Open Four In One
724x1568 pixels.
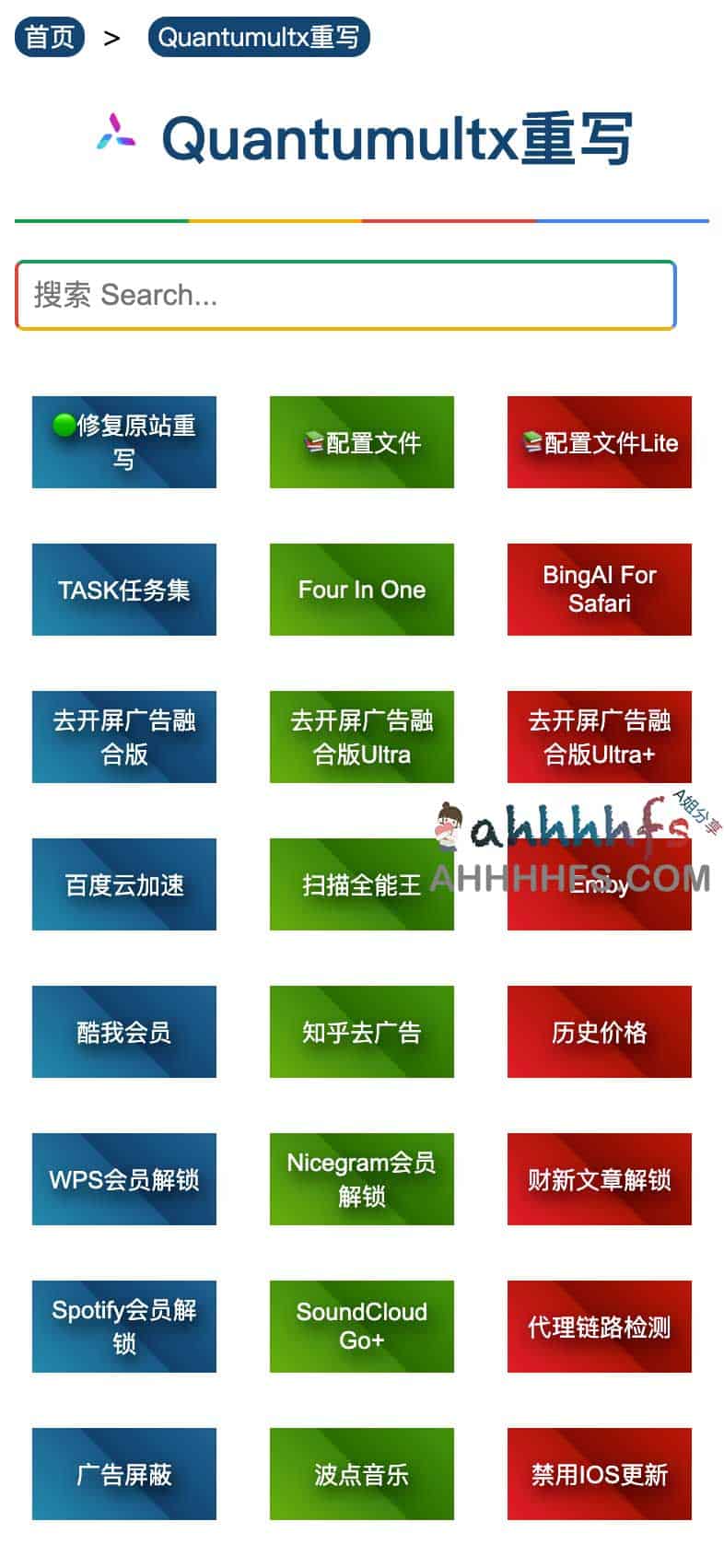[362, 590]
